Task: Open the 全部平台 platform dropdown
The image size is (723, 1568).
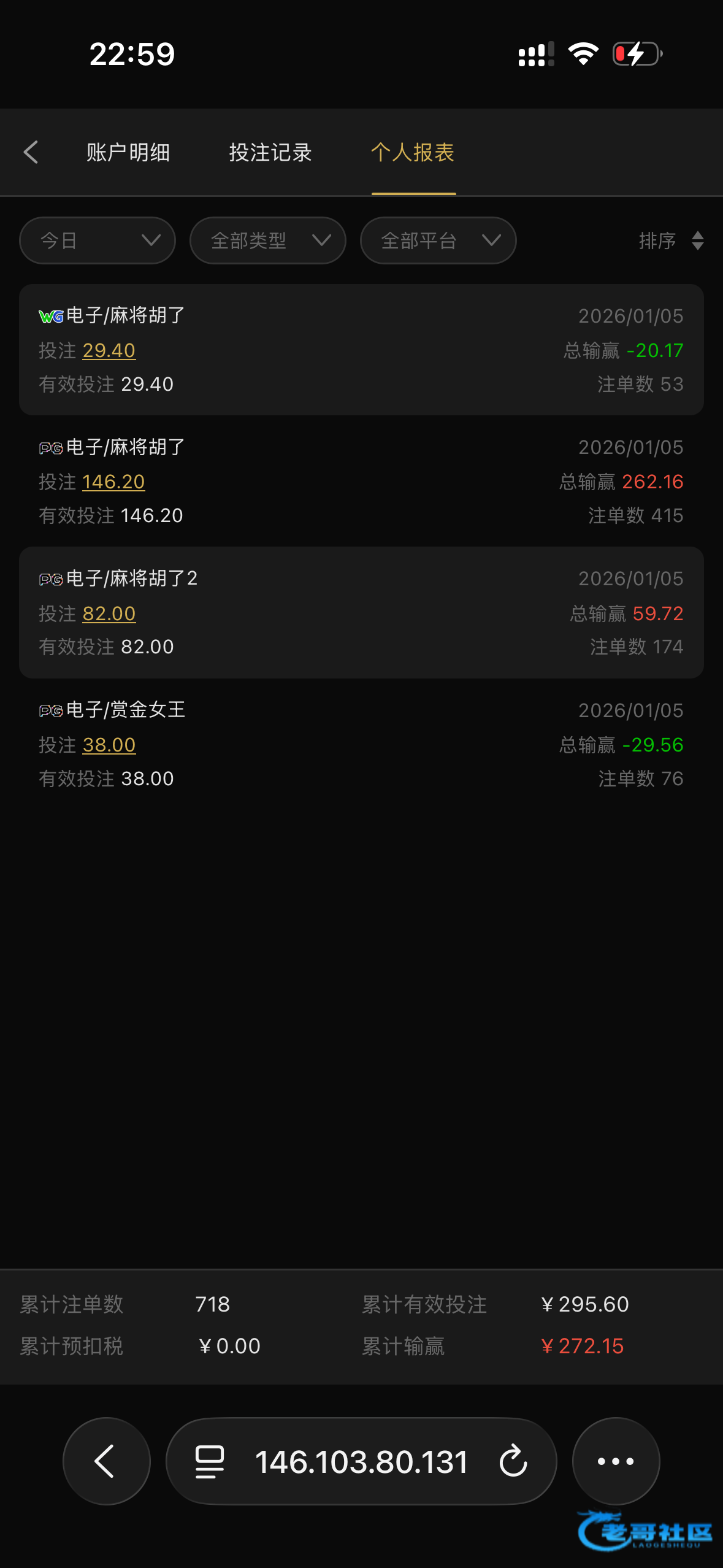Action: [x=438, y=240]
